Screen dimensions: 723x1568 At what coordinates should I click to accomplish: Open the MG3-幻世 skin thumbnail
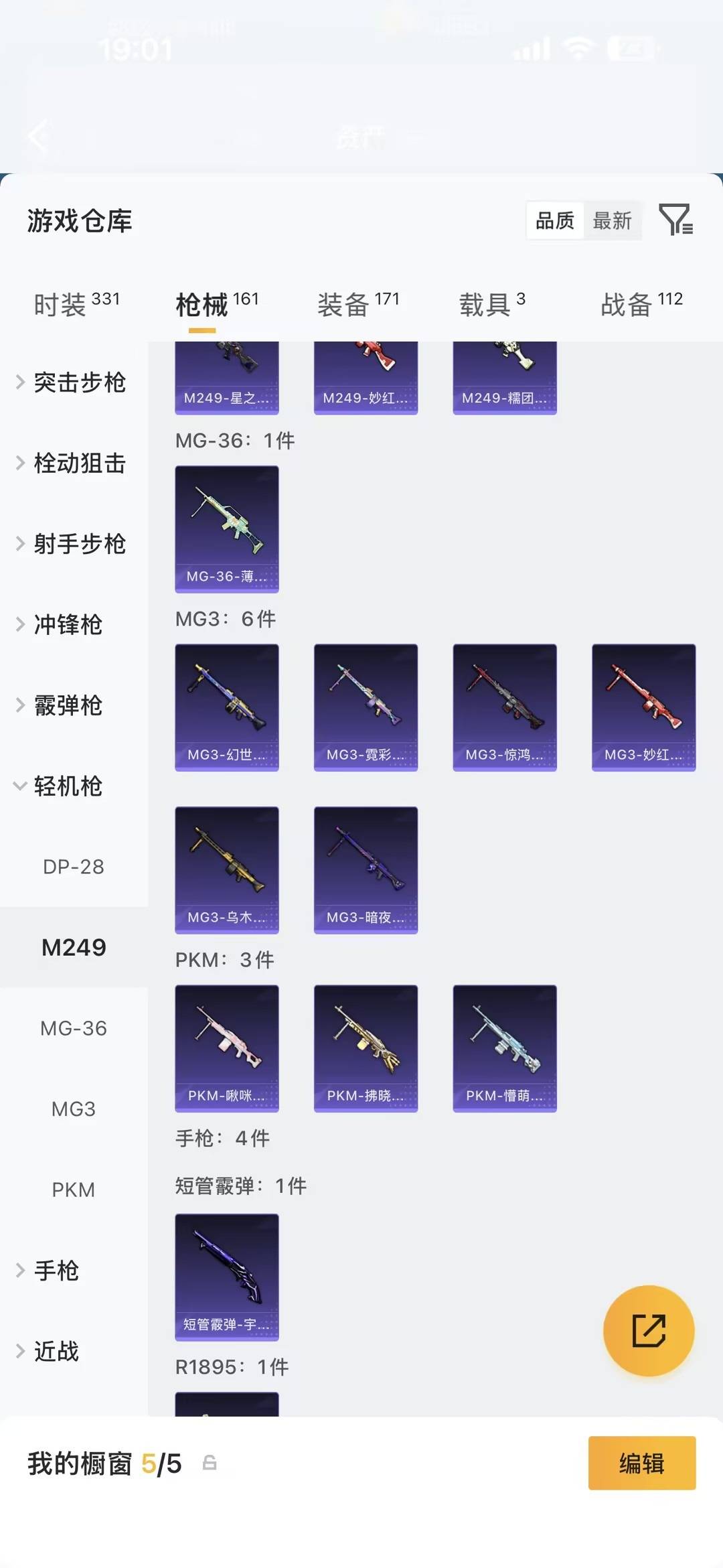tap(227, 707)
